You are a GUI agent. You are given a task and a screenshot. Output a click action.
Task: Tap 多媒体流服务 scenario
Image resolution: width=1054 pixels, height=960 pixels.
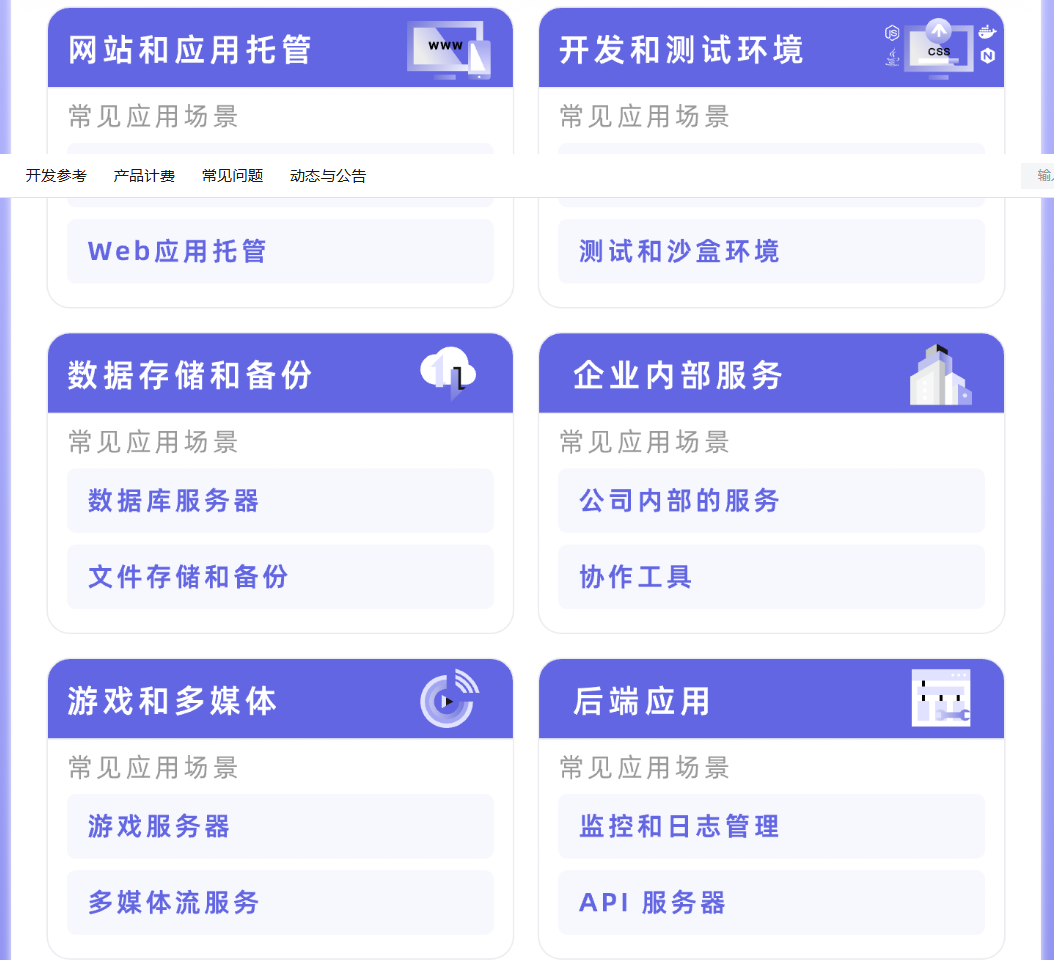[280, 903]
